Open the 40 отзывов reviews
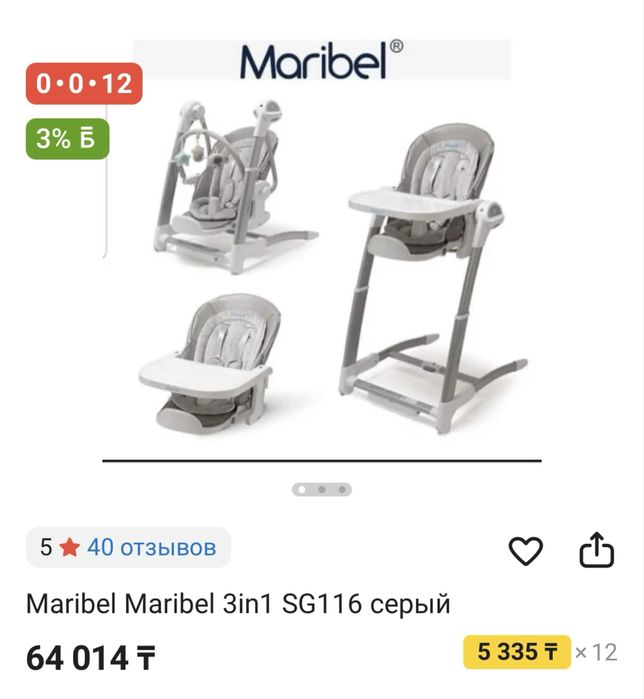This screenshot has height=699, width=644. pos(151,547)
